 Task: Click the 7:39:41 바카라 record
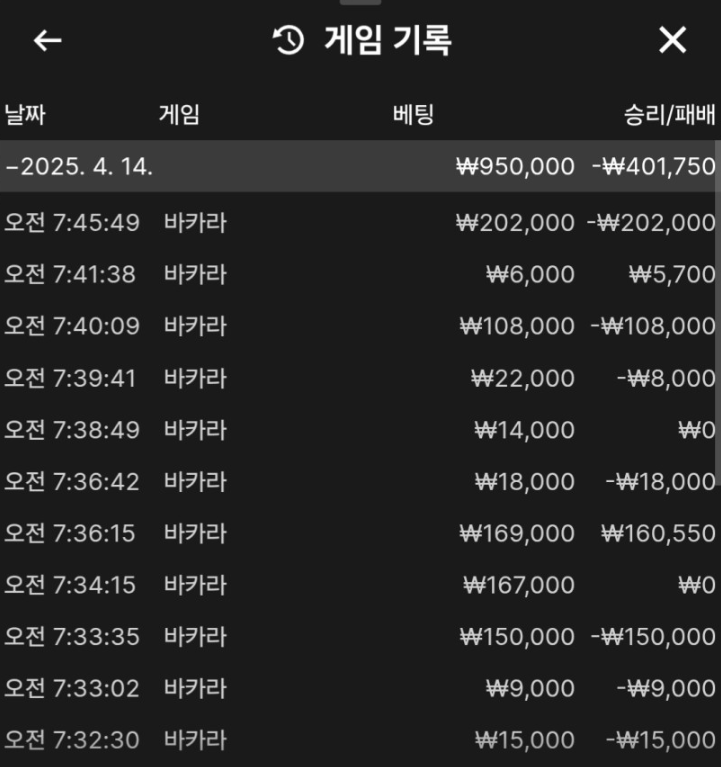tap(360, 378)
